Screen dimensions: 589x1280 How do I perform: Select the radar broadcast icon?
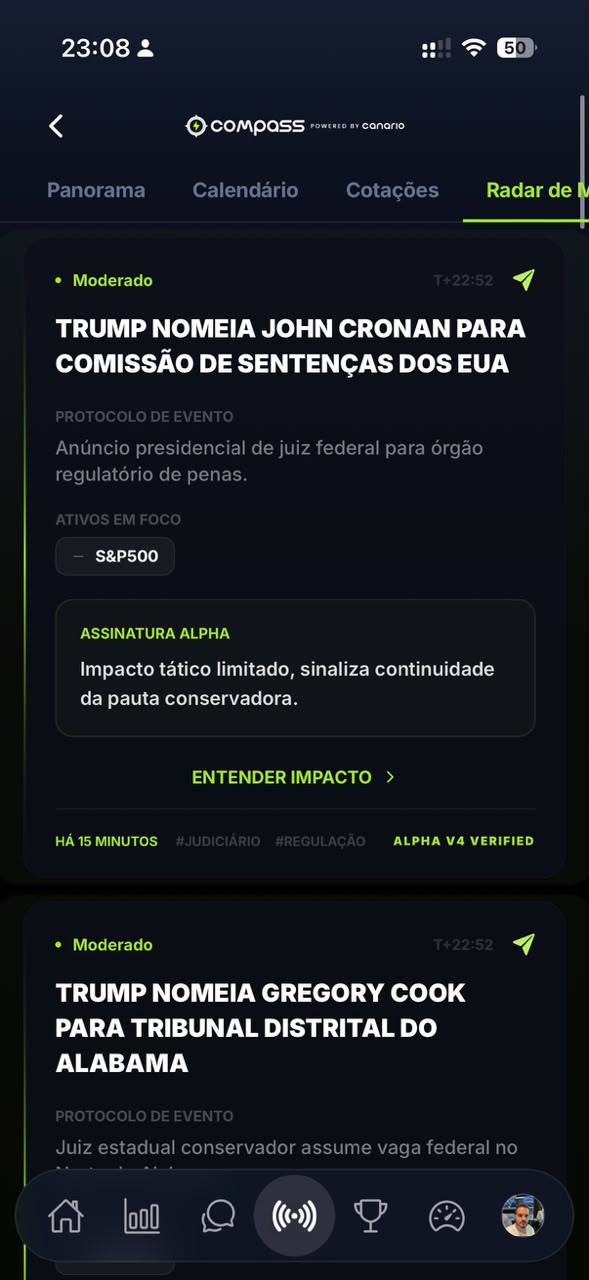point(294,1216)
